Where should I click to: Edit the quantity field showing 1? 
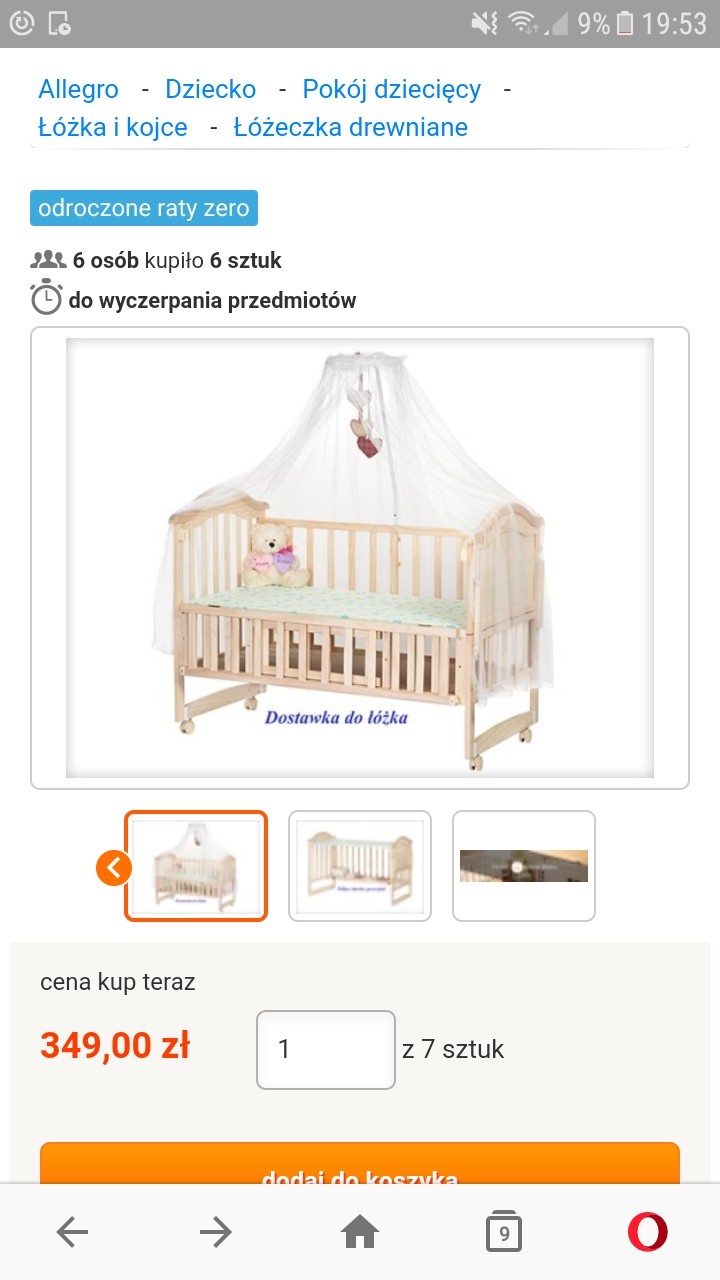coord(326,1049)
